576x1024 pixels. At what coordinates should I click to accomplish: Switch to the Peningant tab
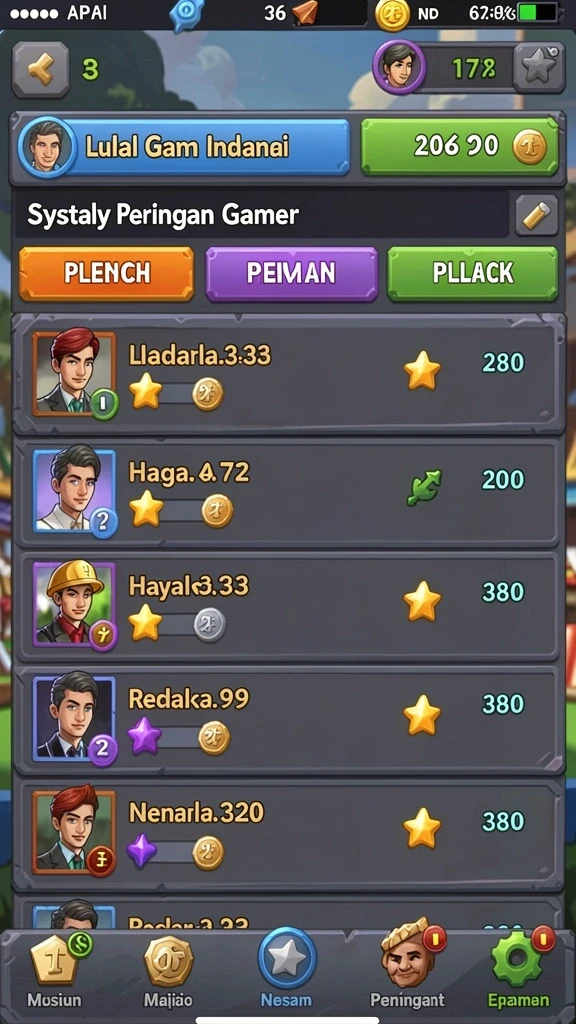pos(408,967)
